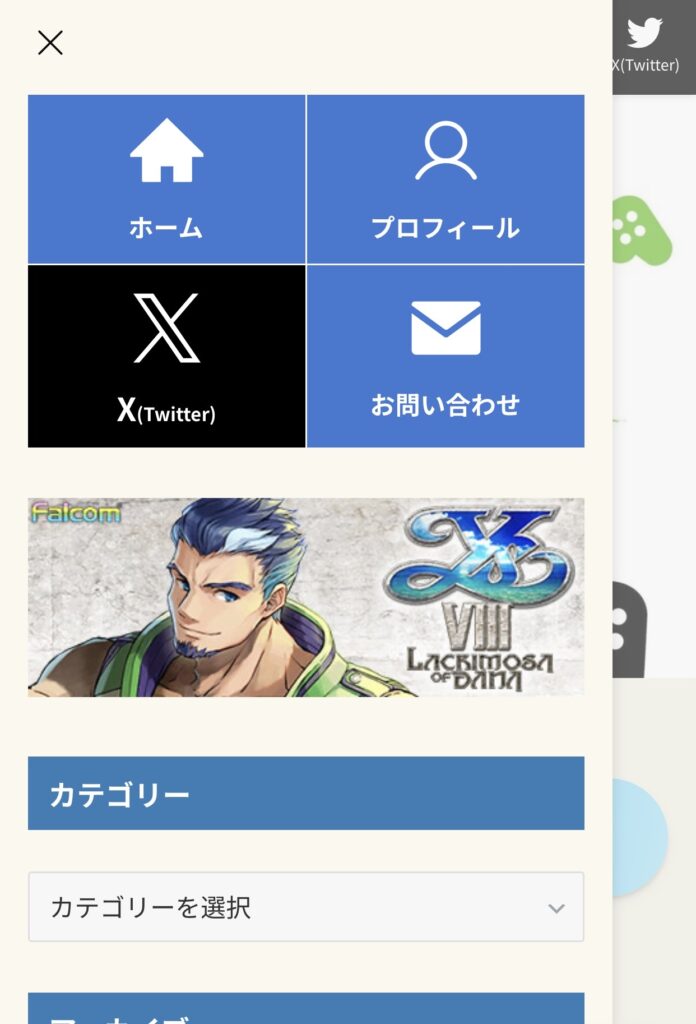Open the Ys VIII Lacrimosa of Dana banner

[306, 597]
